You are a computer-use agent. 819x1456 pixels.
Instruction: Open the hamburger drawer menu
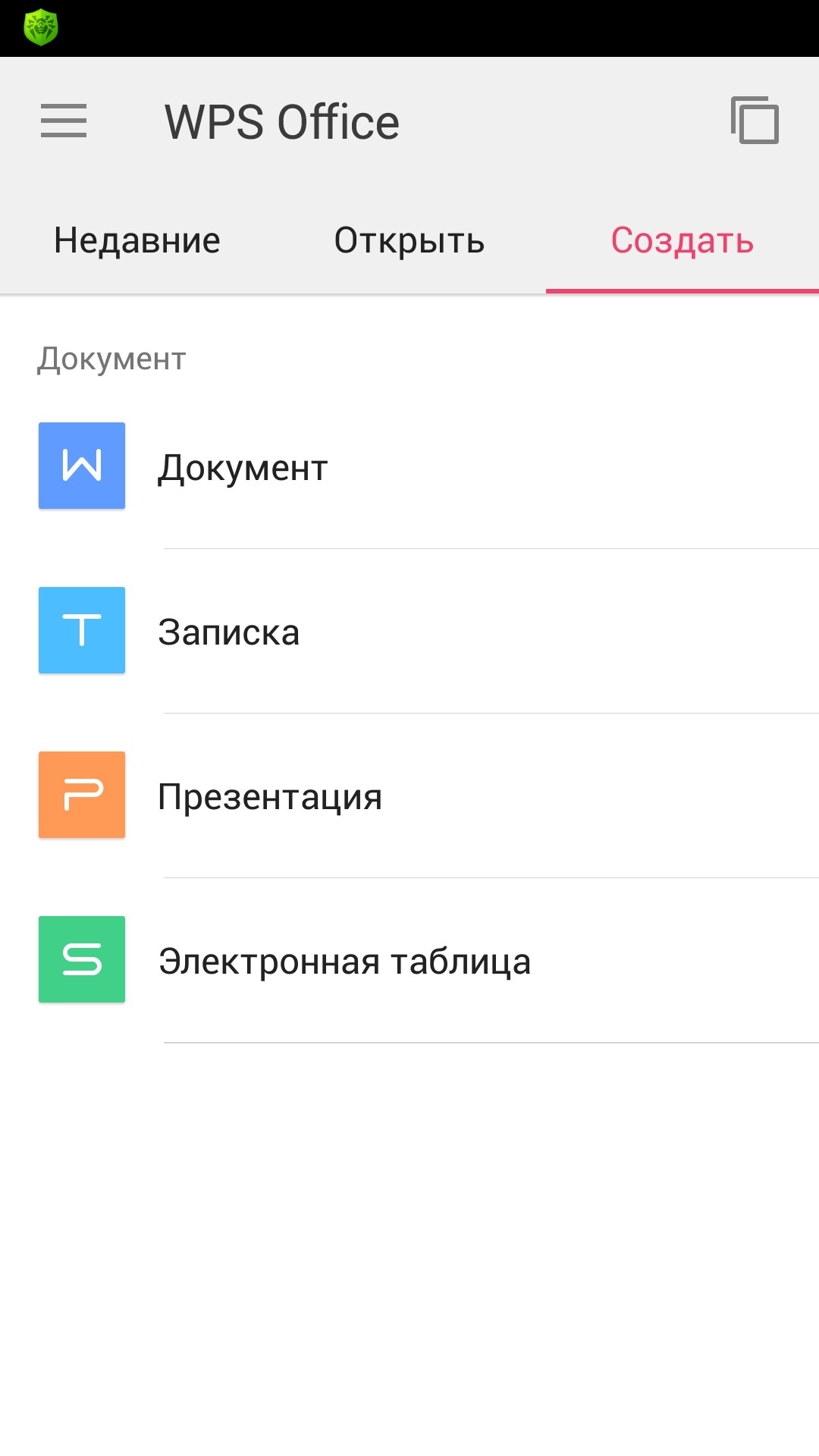pos(64,121)
